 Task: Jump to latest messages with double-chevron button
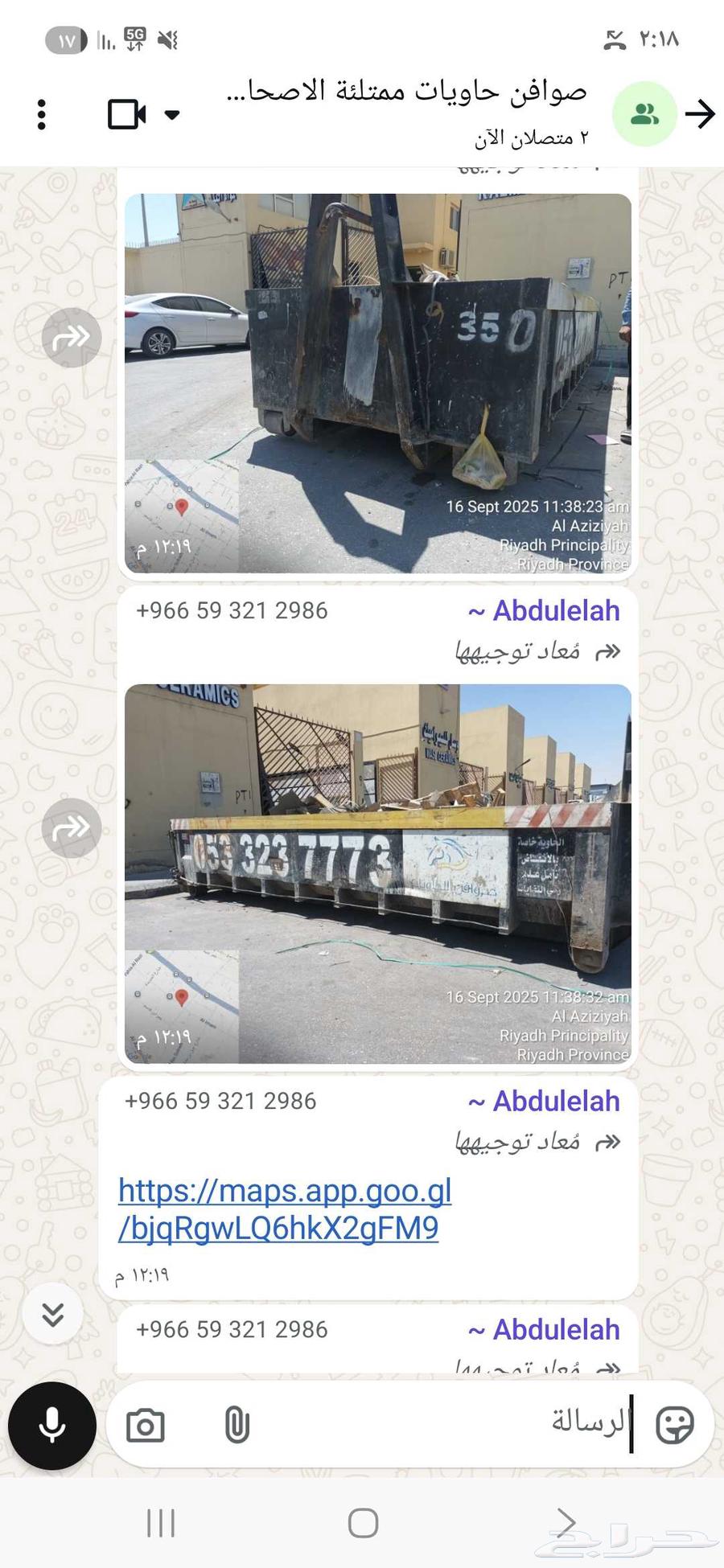pos(53,1314)
